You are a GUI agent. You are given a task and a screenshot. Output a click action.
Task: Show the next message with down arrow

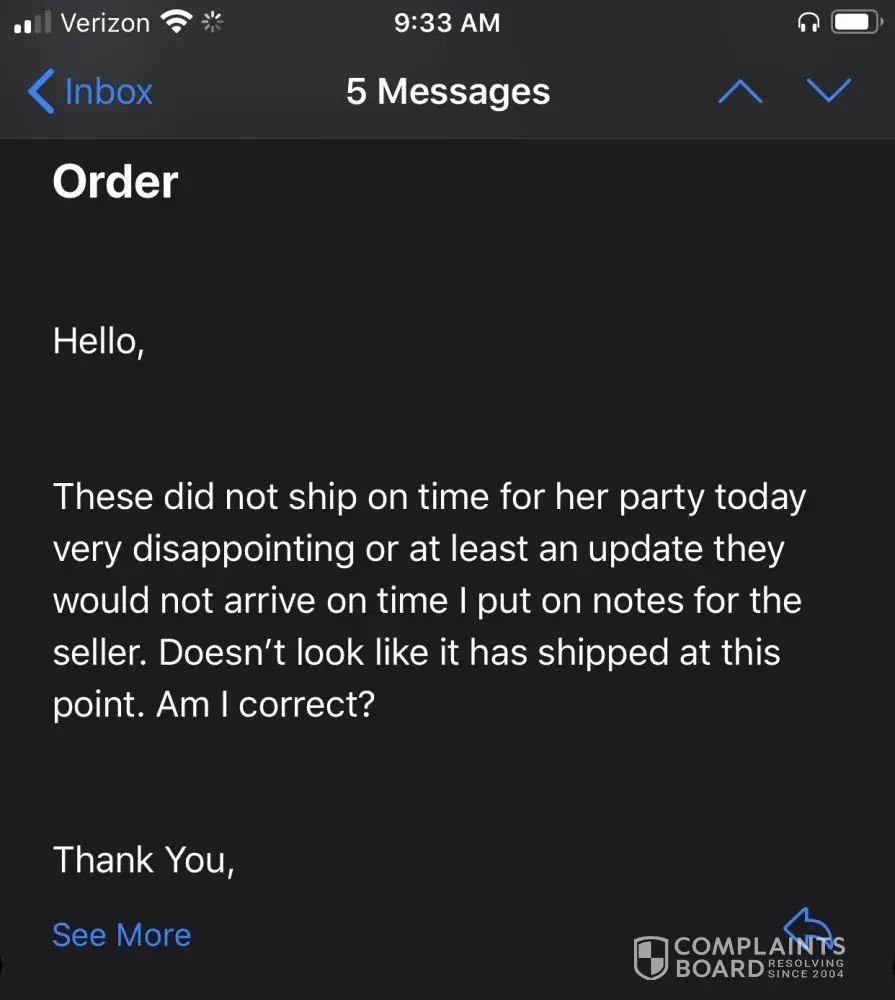click(828, 92)
